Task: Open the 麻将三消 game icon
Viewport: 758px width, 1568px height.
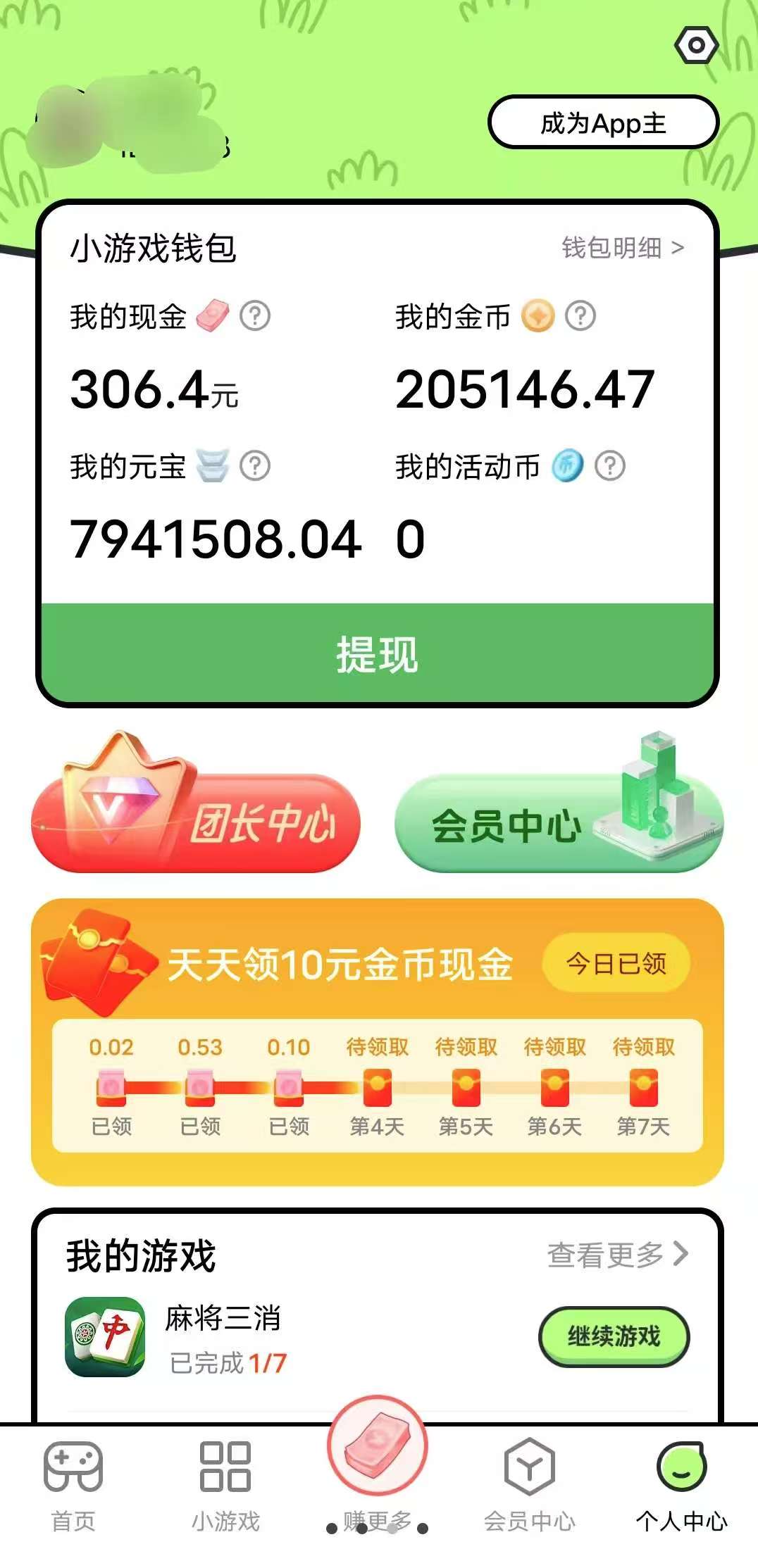Action: (105, 1336)
